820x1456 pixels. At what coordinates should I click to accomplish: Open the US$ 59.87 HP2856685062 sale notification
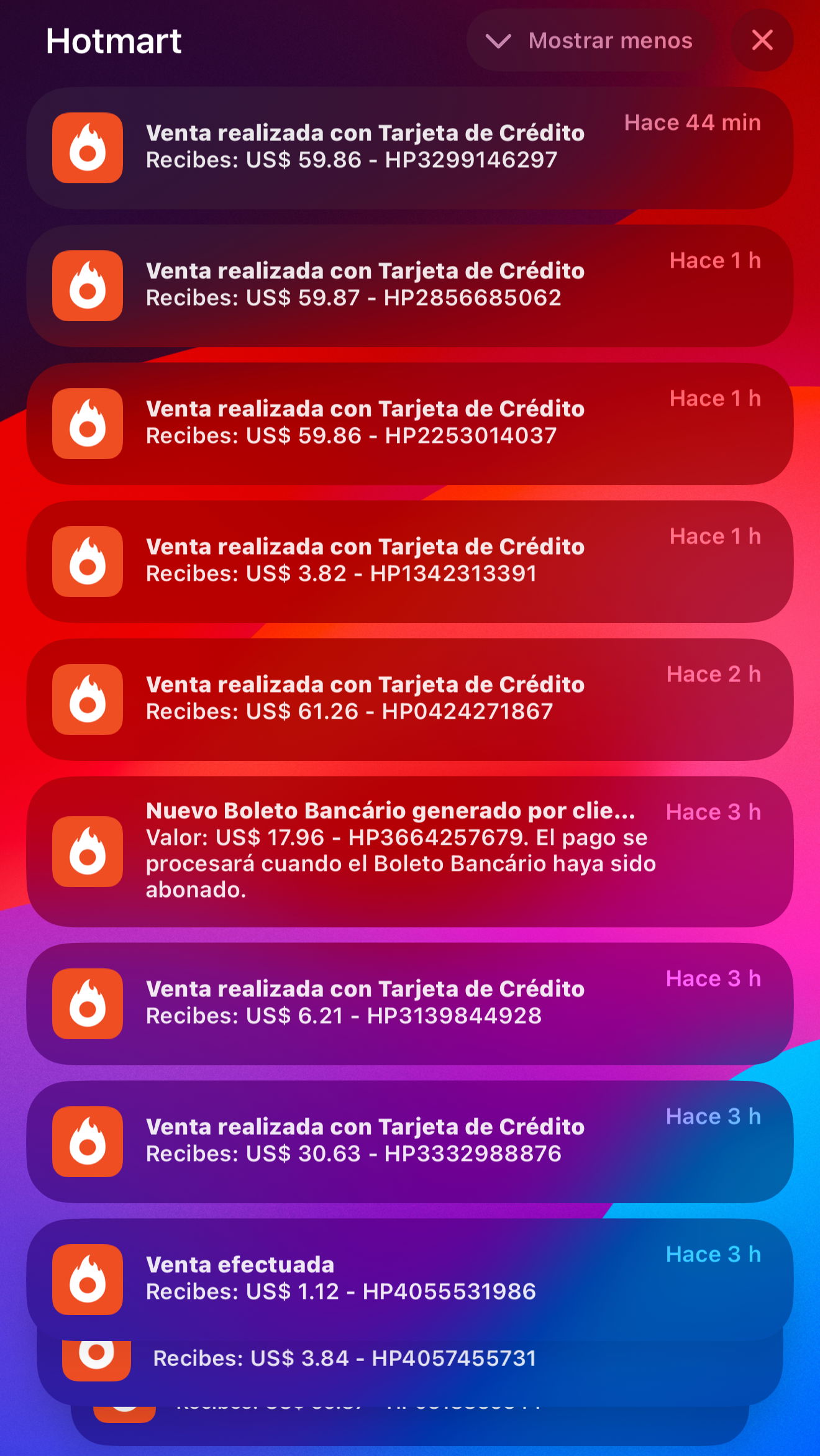[410, 286]
